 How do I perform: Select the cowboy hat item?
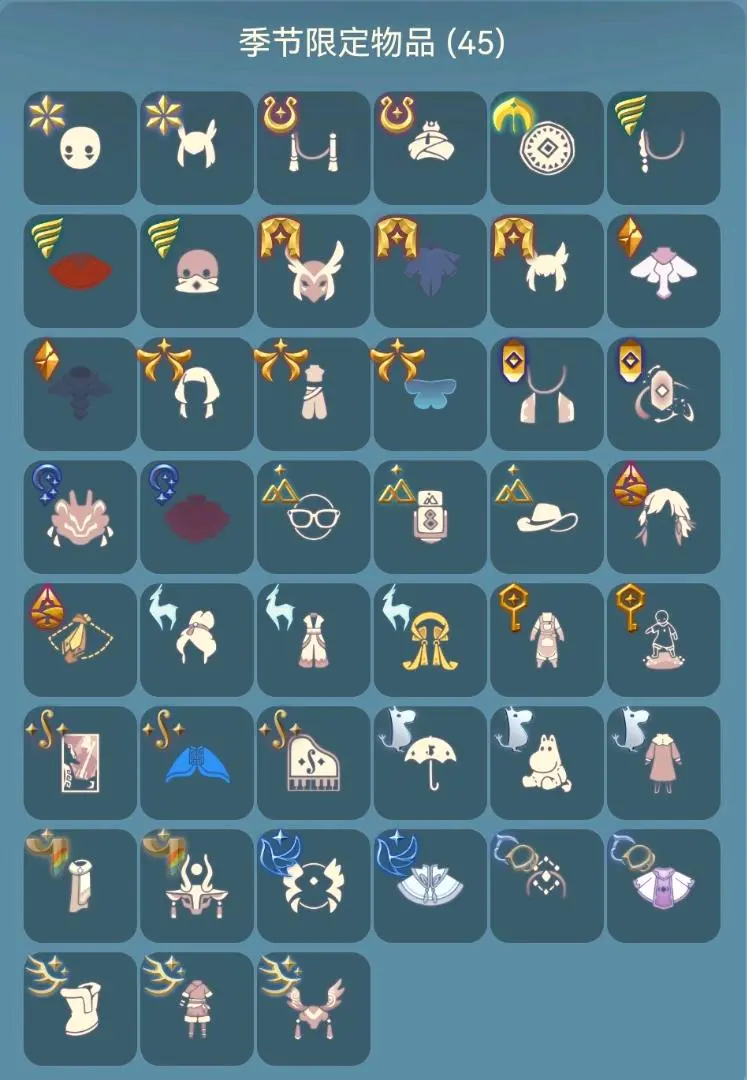point(547,517)
